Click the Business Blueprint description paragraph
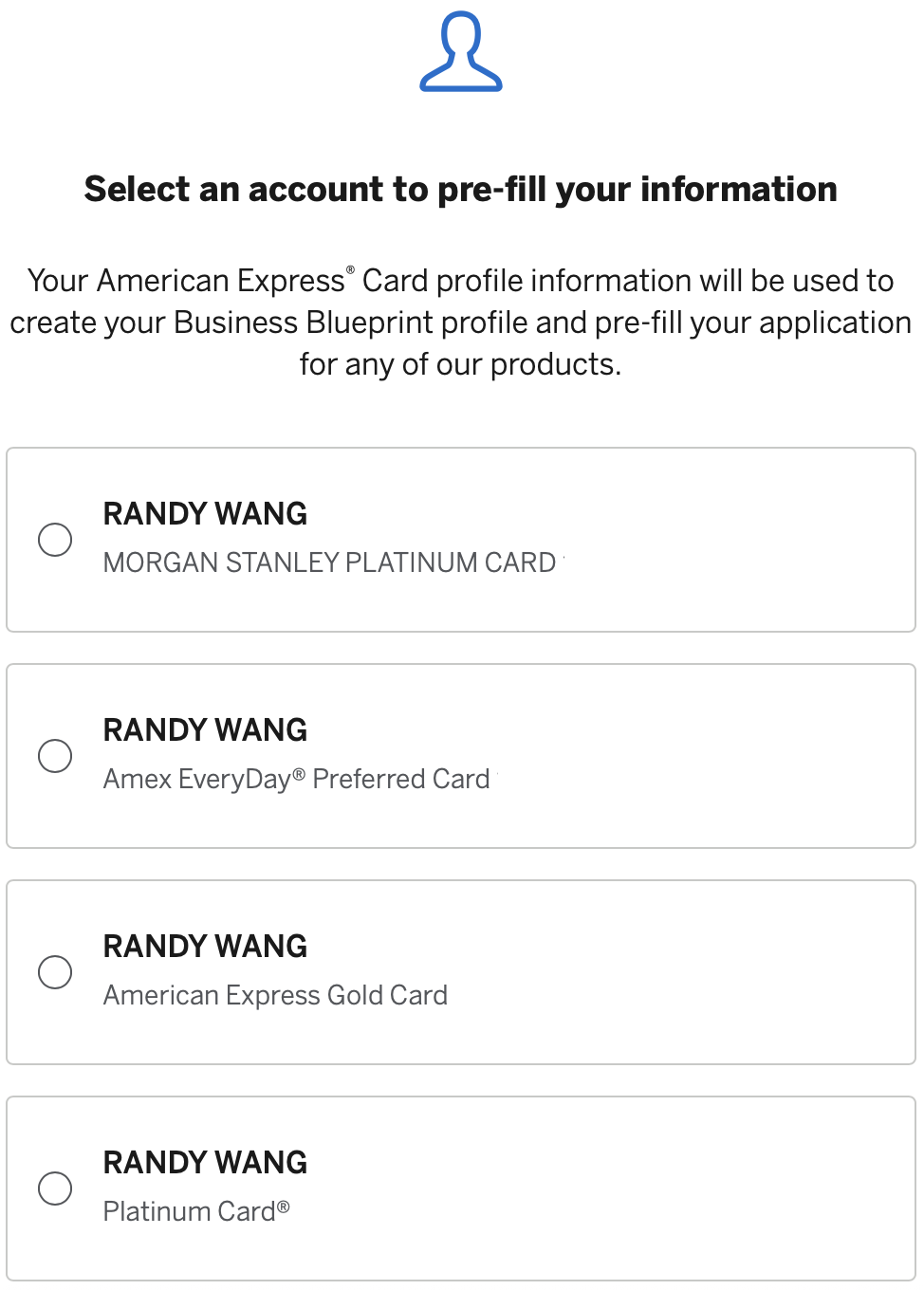Screen dimensions: 924x1290 pyautogui.click(x=461, y=322)
